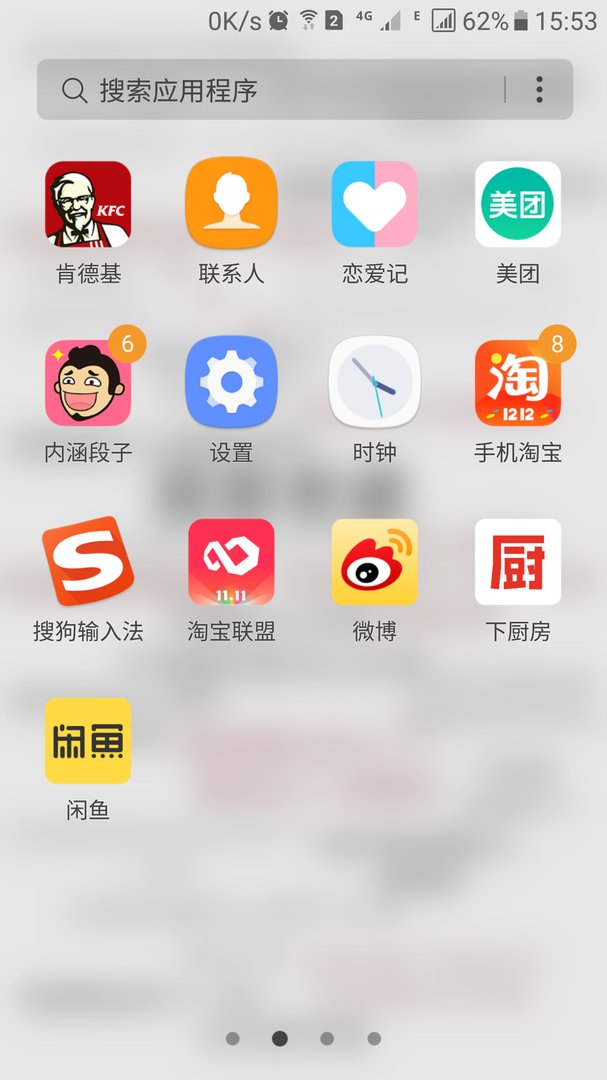Viewport: 607px width, 1080px height.
Task: Open the overflow menu in search bar
Action: 539,90
